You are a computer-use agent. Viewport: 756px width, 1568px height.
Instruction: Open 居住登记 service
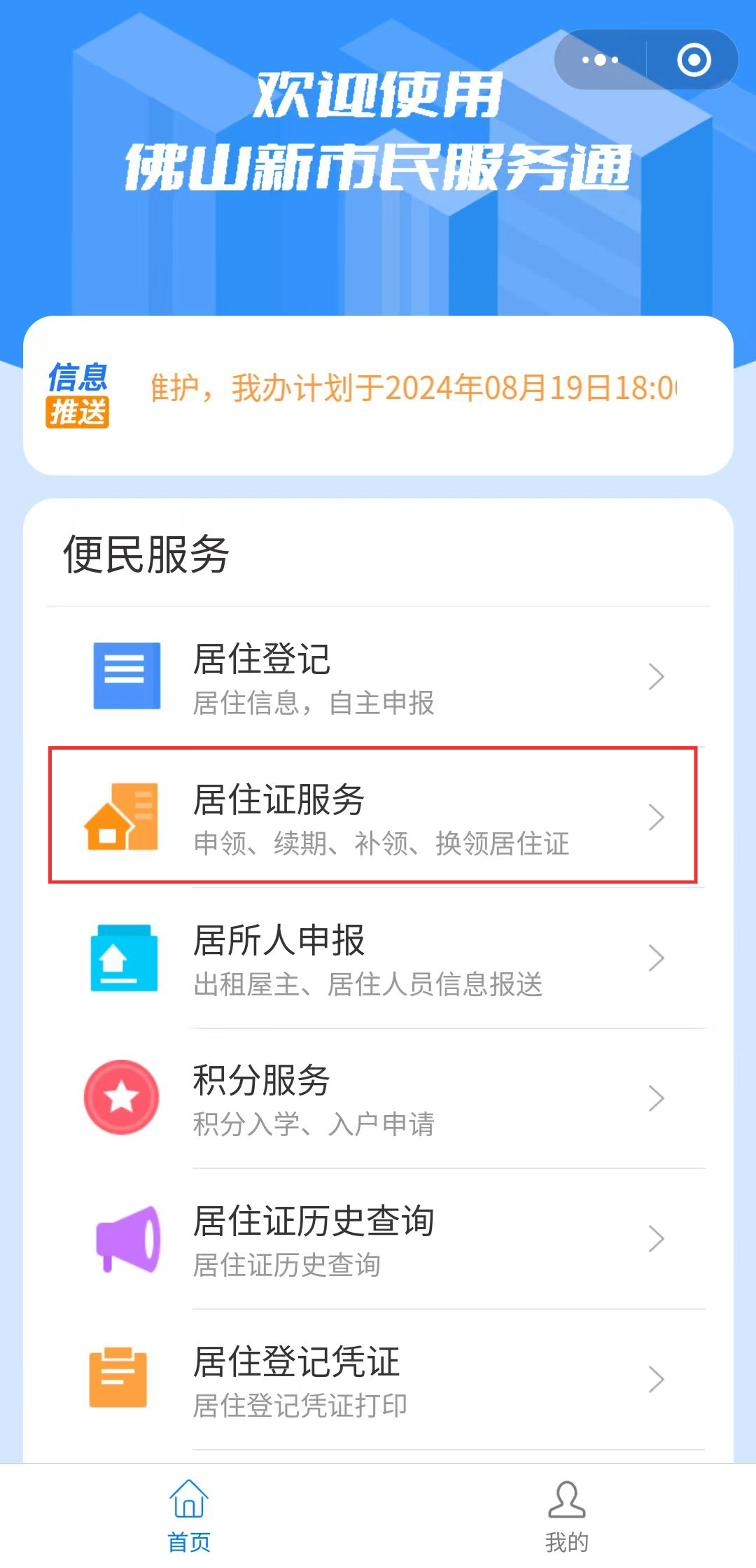378,677
